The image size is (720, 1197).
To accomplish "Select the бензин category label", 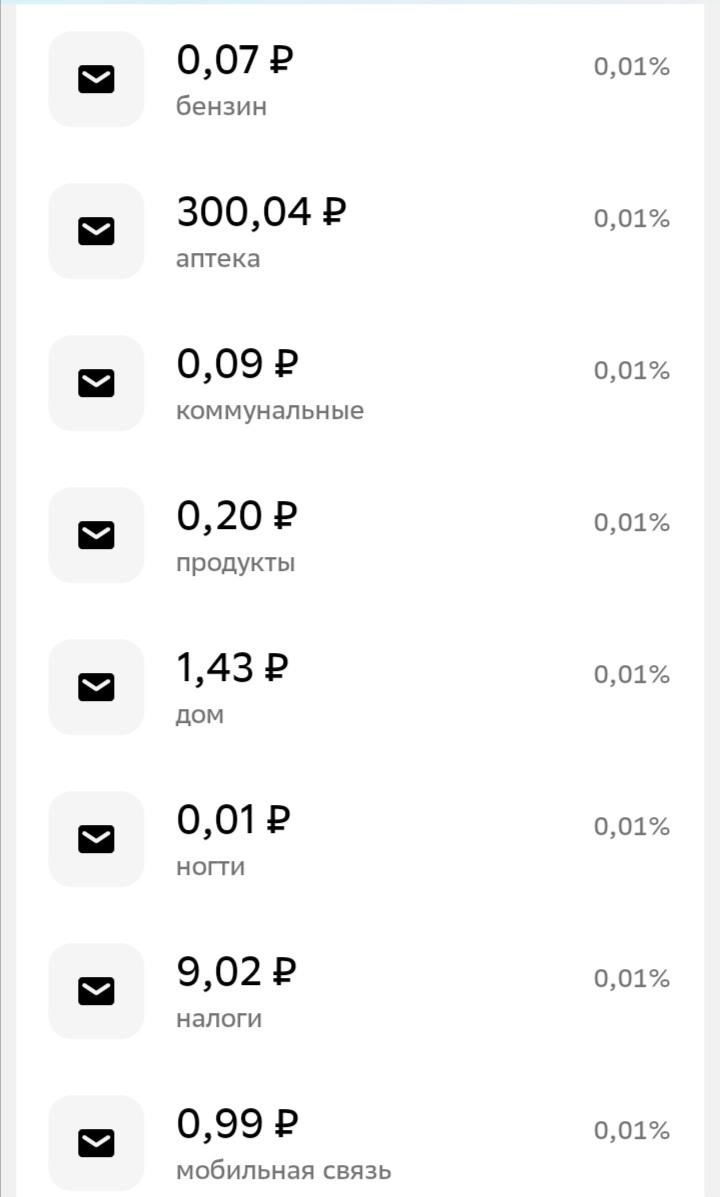I will click(219, 106).
